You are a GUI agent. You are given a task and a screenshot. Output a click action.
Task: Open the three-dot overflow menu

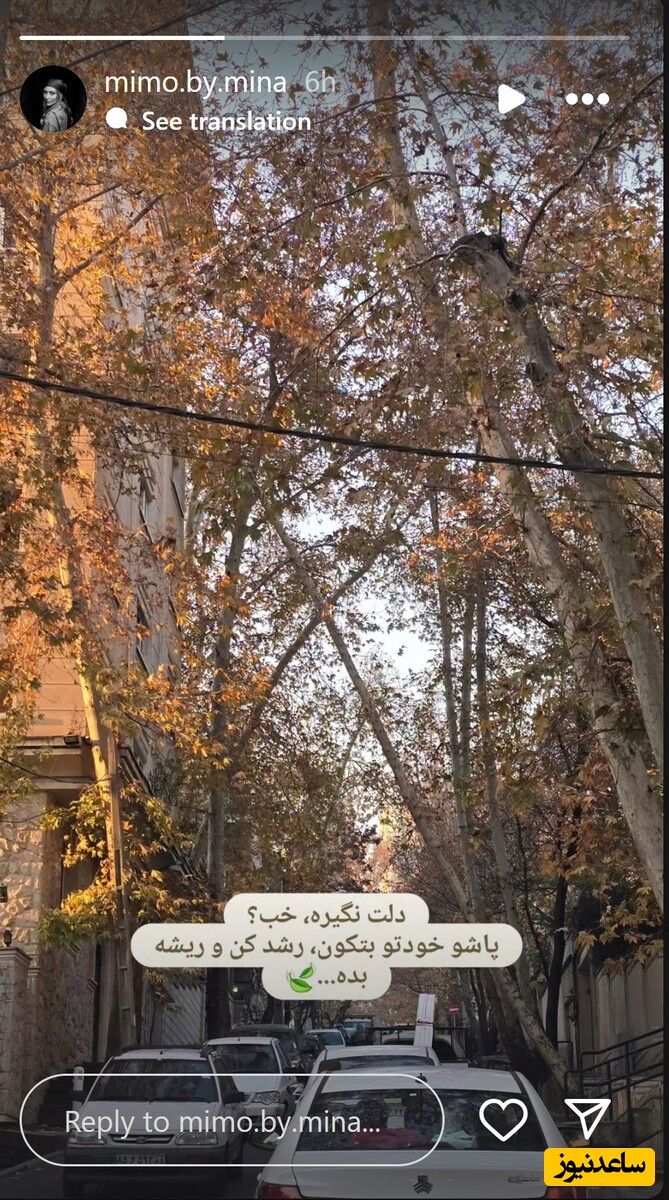tap(587, 99)
